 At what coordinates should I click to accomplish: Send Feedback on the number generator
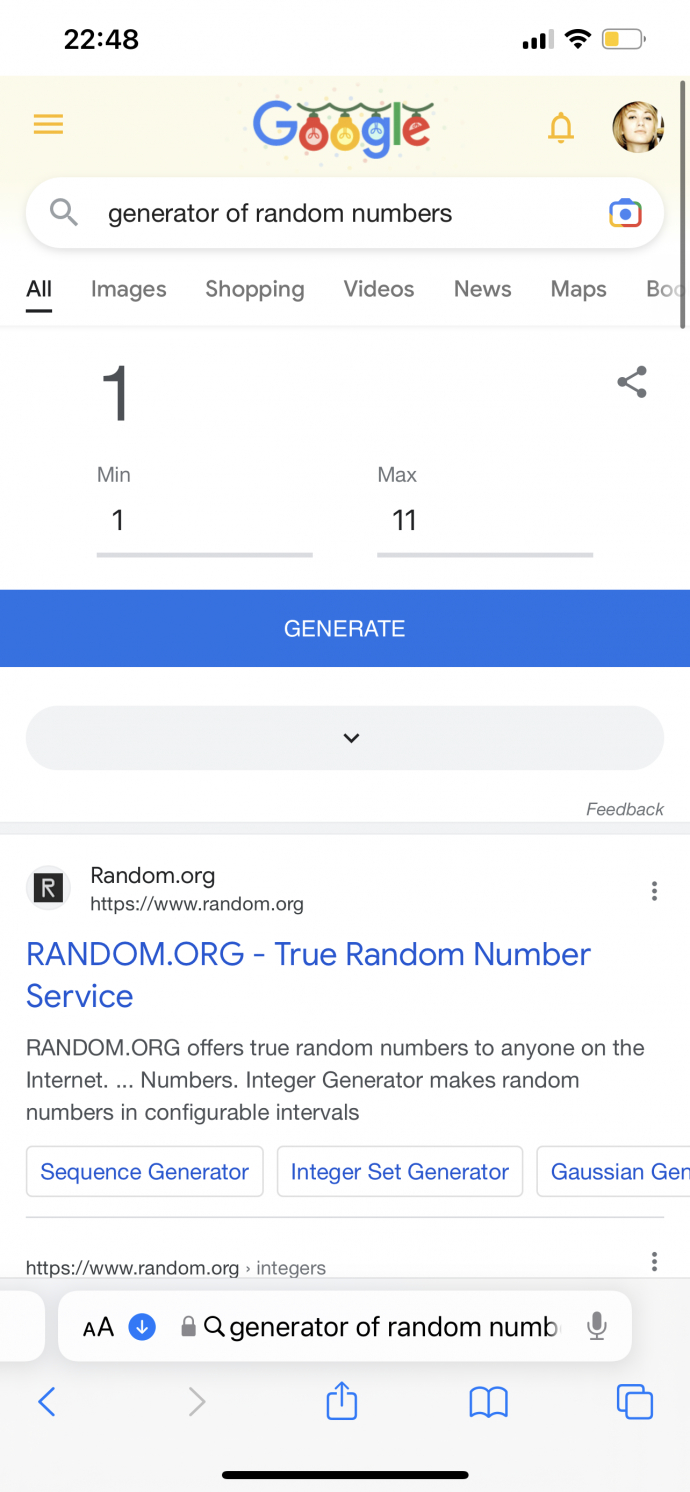625,809
